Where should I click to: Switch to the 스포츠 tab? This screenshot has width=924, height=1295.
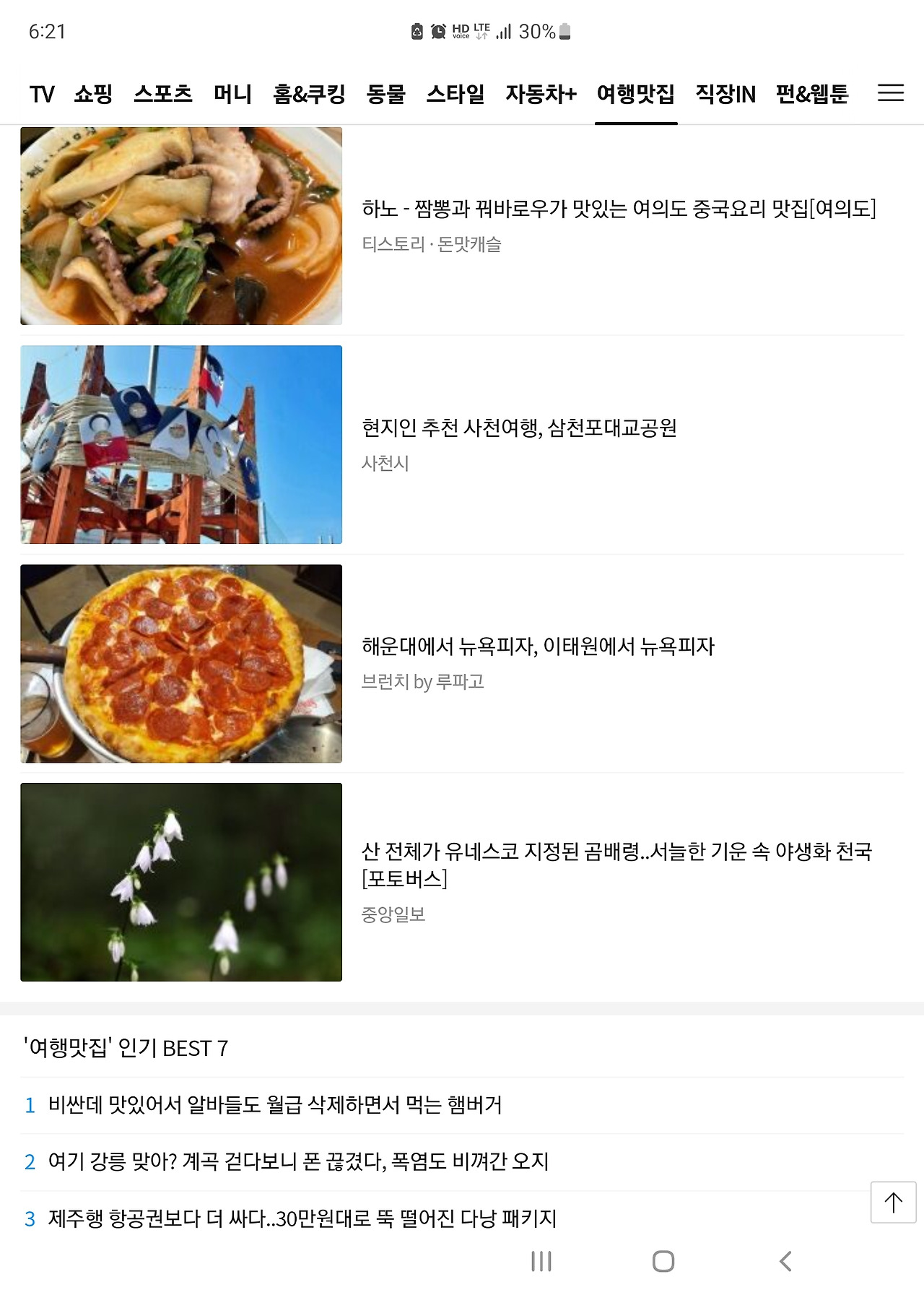point(163,94)
